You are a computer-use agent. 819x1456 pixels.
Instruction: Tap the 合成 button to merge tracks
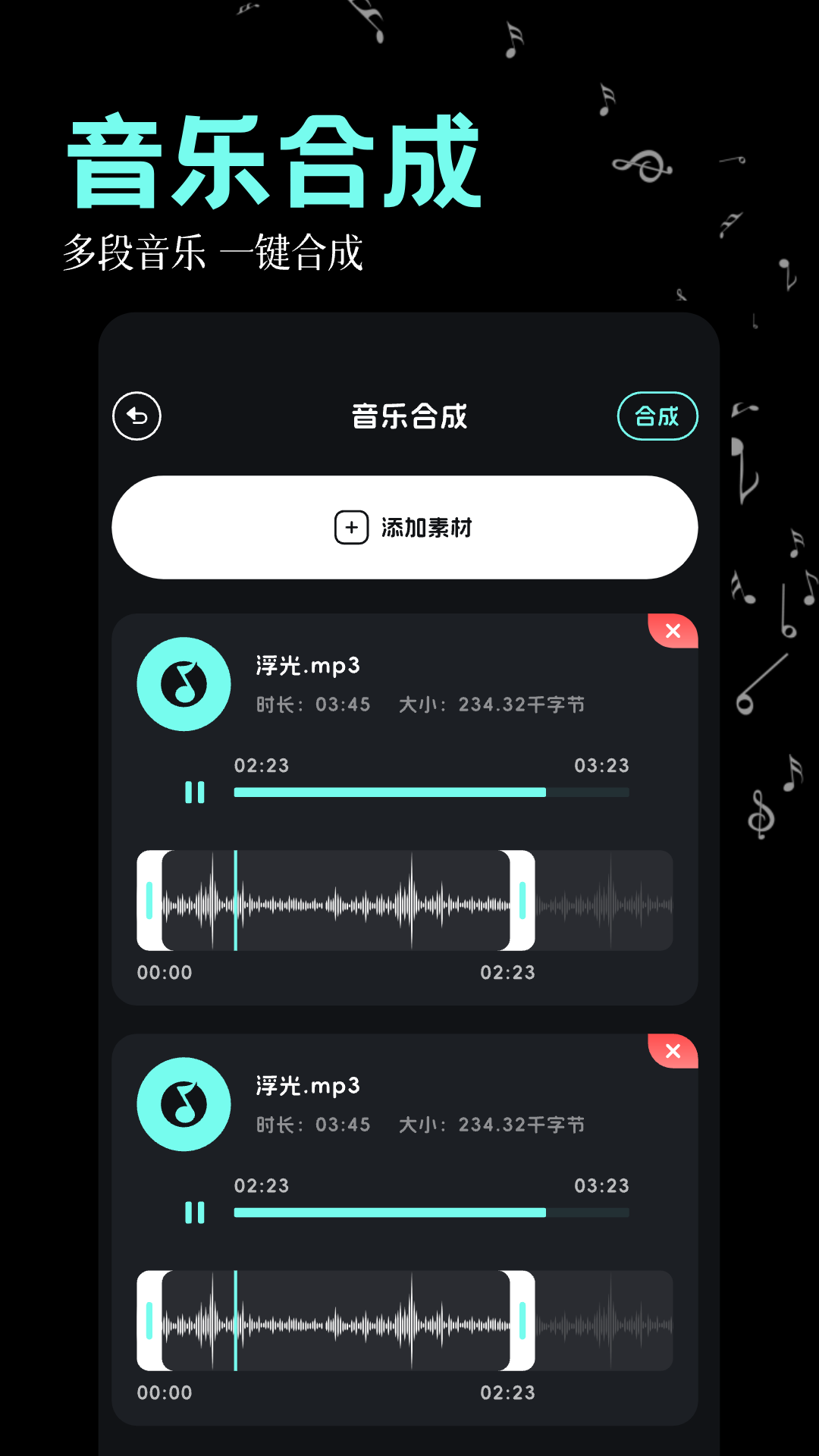coord(657,416)
